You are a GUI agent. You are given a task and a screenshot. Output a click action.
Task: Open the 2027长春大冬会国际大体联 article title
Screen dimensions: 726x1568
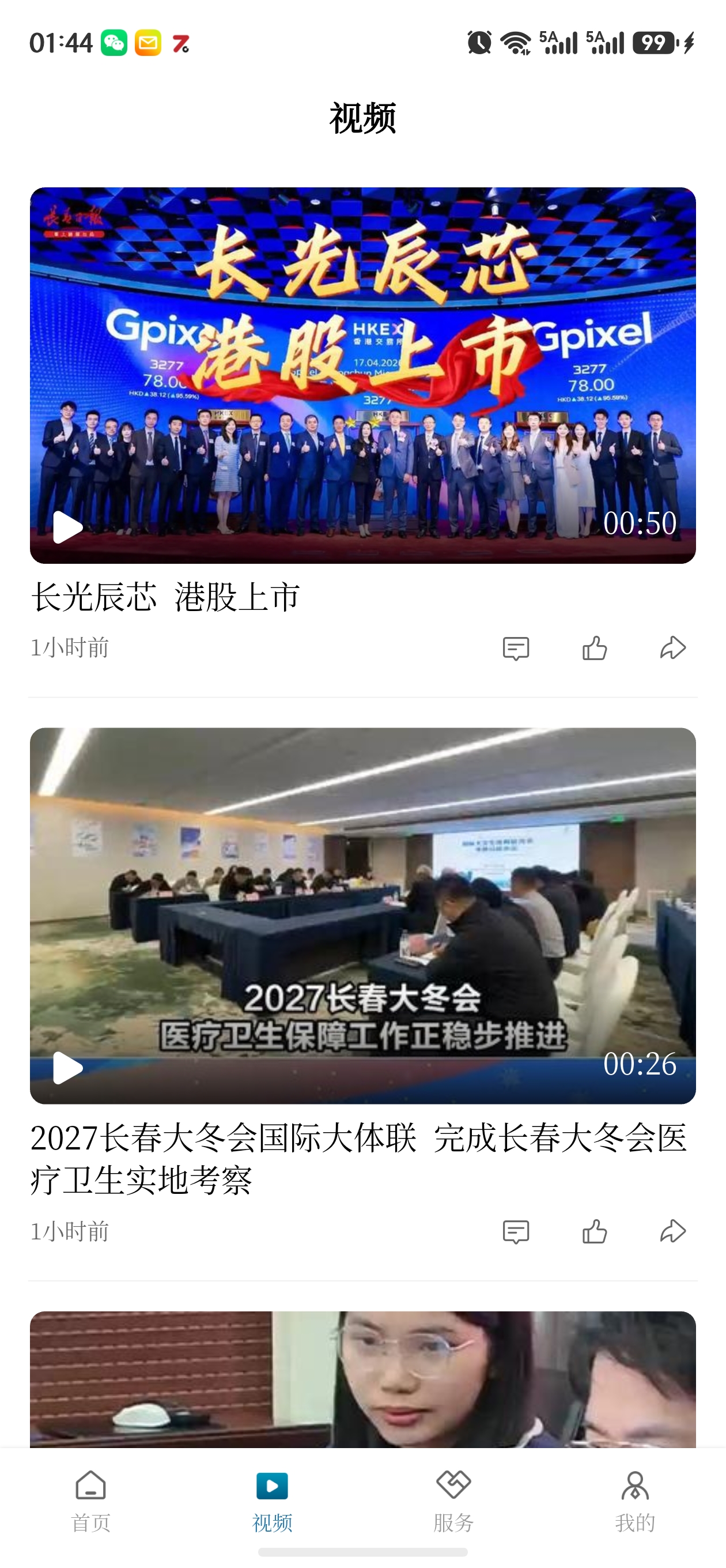(x=359, y=1159)
